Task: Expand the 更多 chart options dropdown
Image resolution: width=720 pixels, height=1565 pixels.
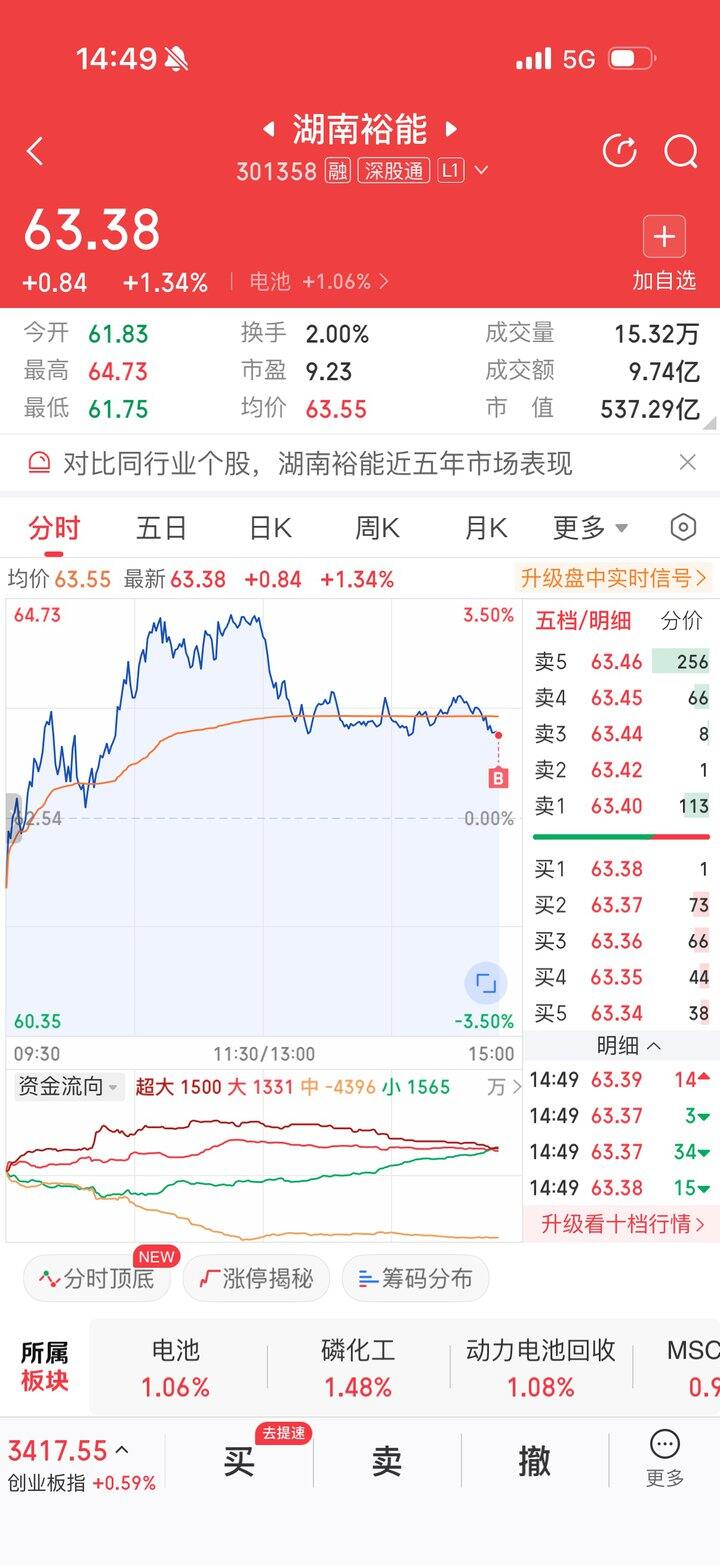Action: pos(590,527)
